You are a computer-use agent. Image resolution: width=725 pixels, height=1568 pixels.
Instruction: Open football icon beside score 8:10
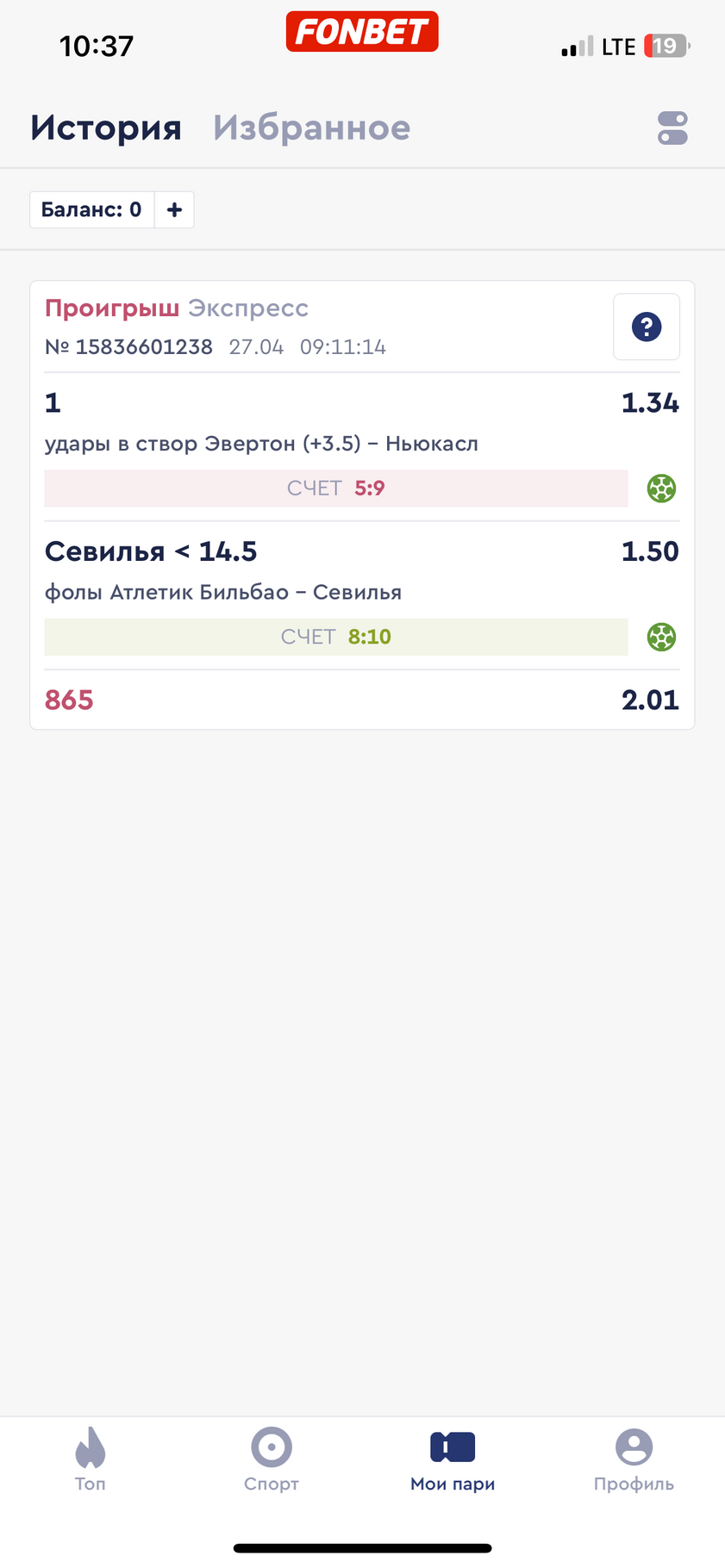tap(662, 638)
